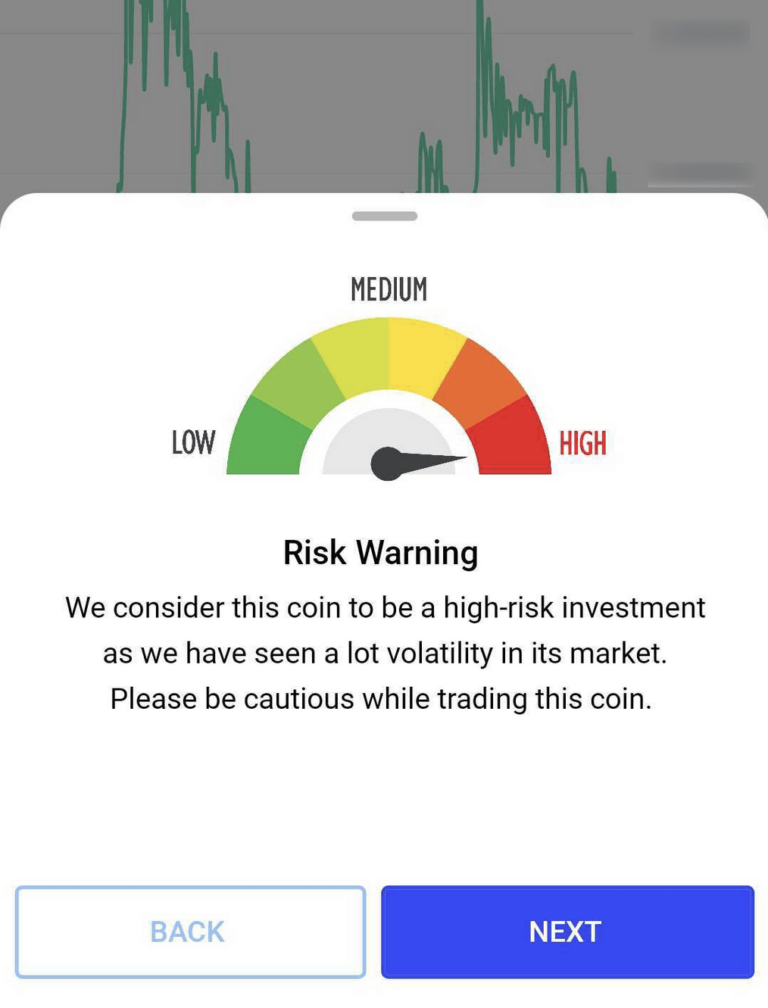Viewport: 768px width, 1008px height.
Task: Tap the bottom sheet drag handle
Action: click(x=385, y=215)
